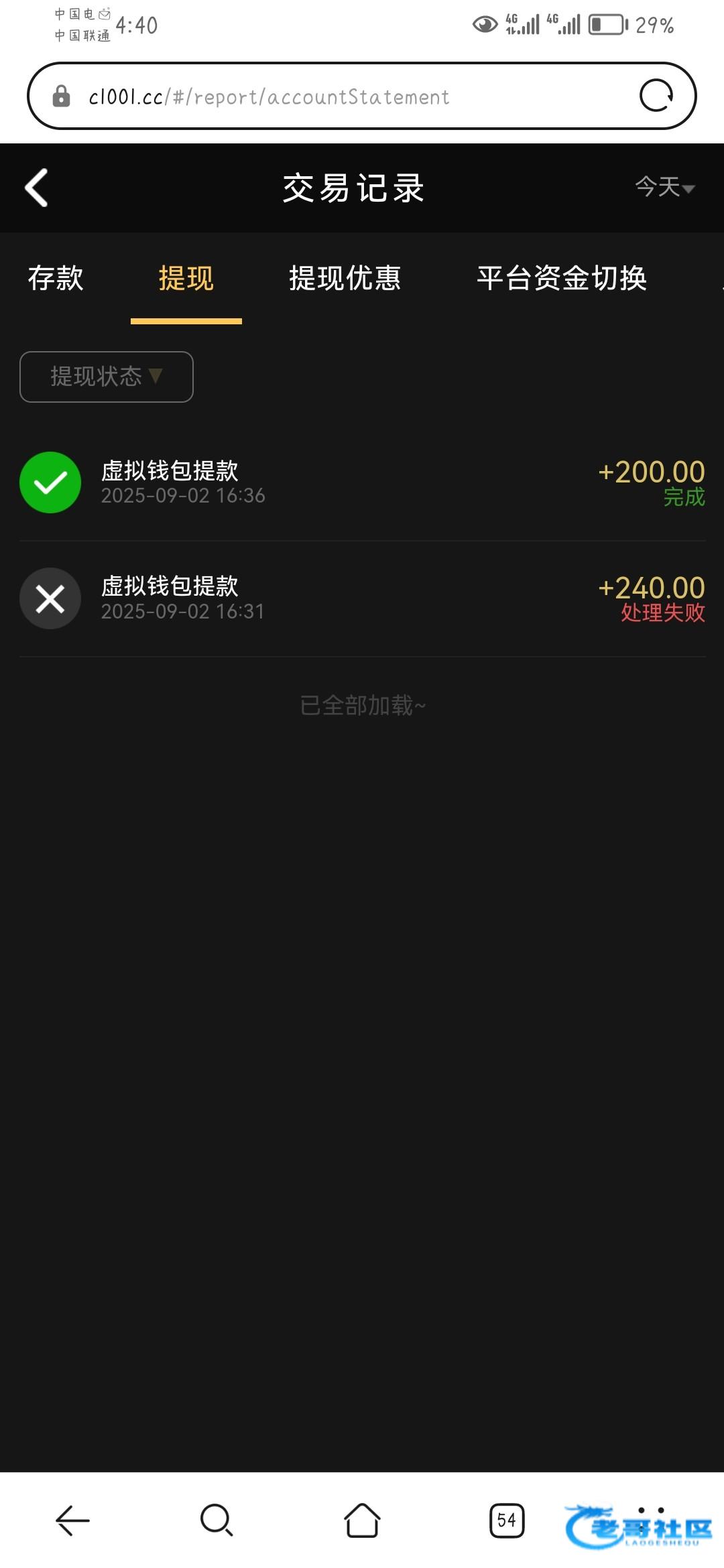
Task: Go to the browser home page
Action: click(x=362, y=1520)
